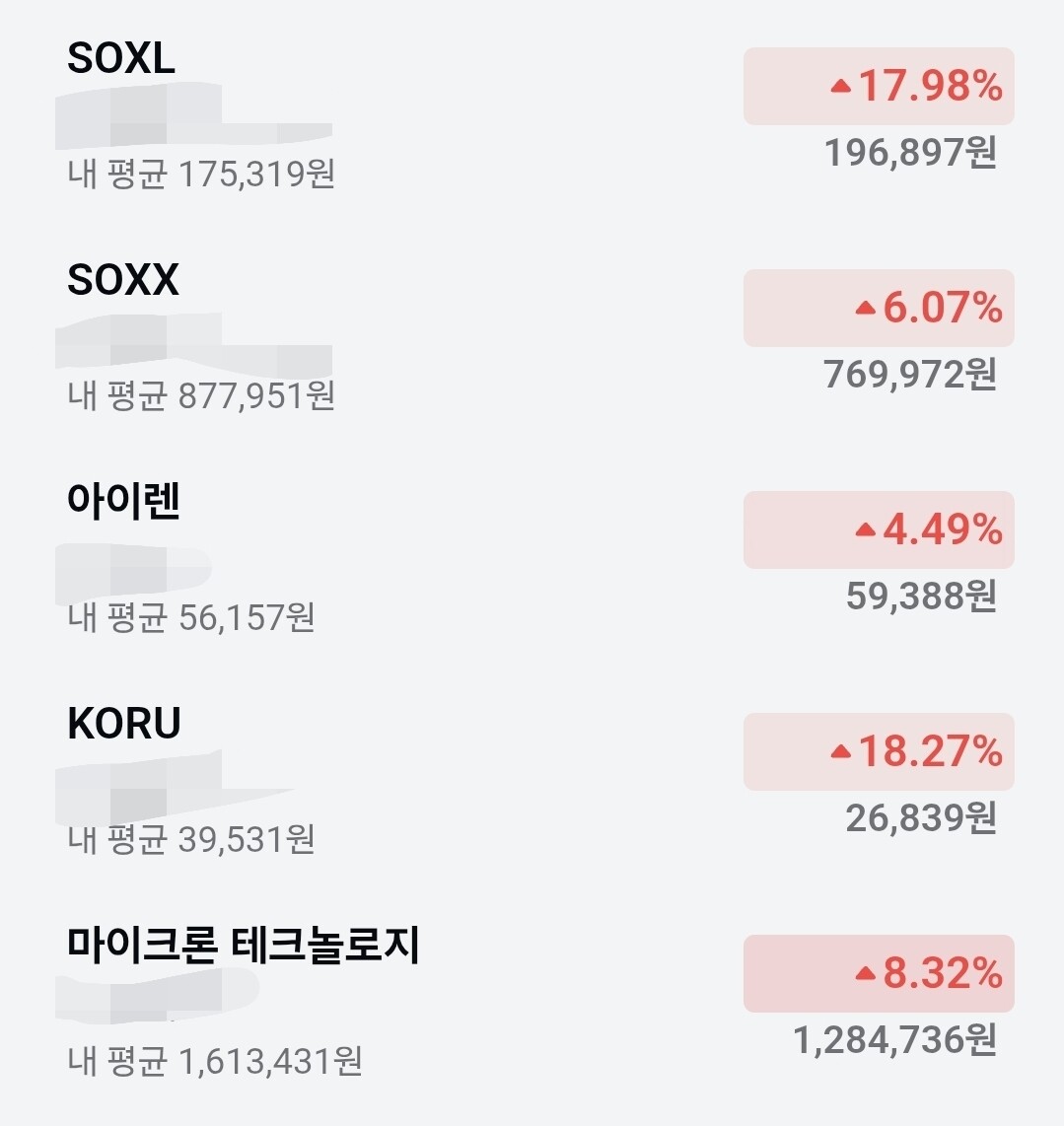The width and height of the screenshot is (1064, 1126).
Task: Open the SOXX holding row
Action: click(x=532, y=337)
